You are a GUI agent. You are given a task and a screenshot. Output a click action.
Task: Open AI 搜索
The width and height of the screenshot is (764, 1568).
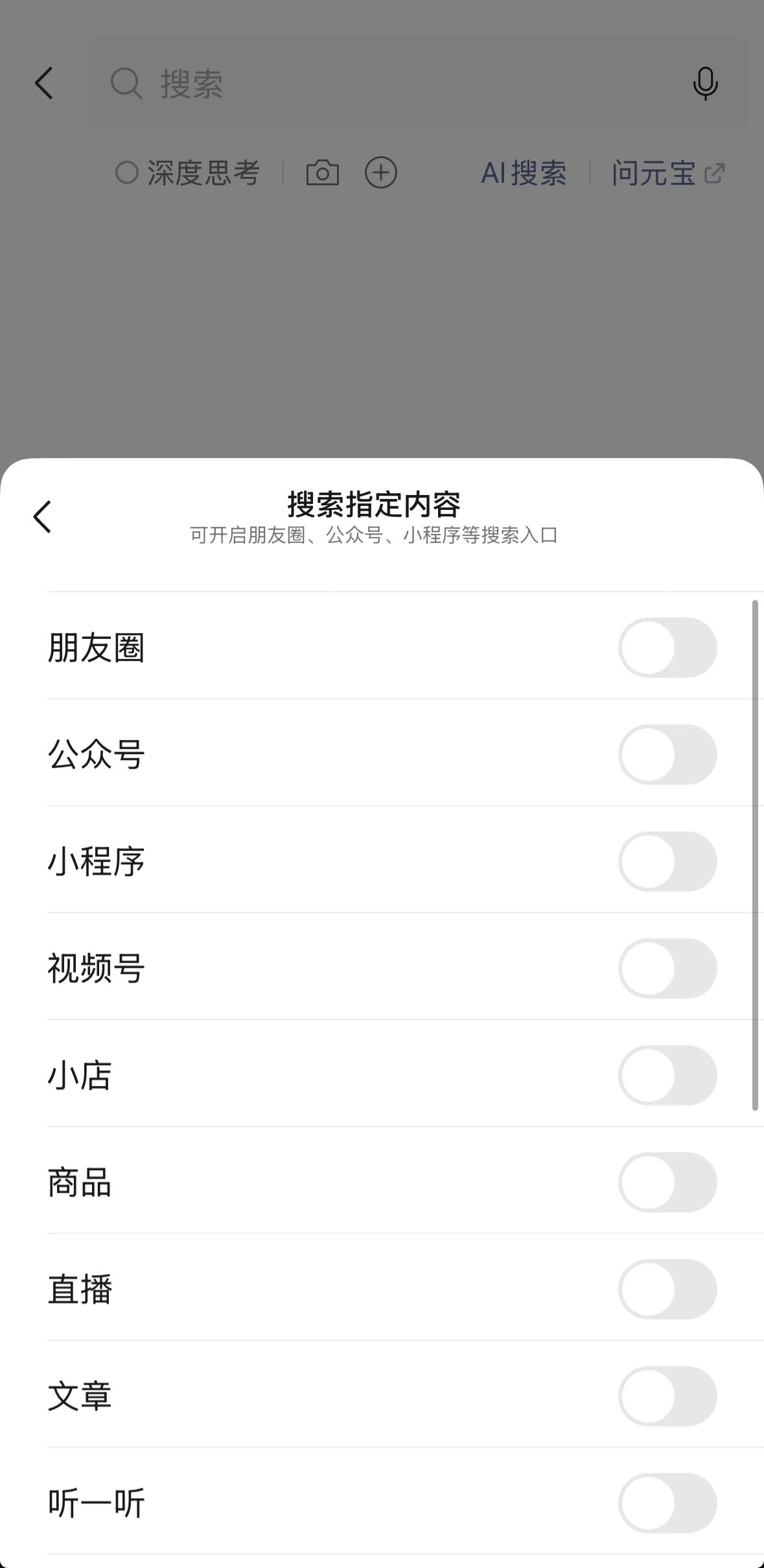[x=524, y=172]
